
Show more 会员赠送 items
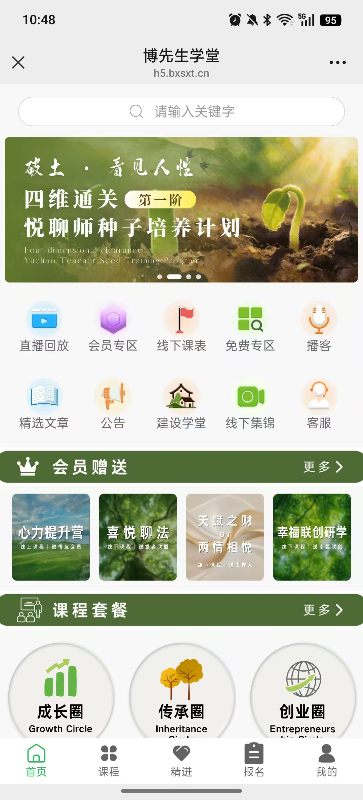[x=323, y=467]
